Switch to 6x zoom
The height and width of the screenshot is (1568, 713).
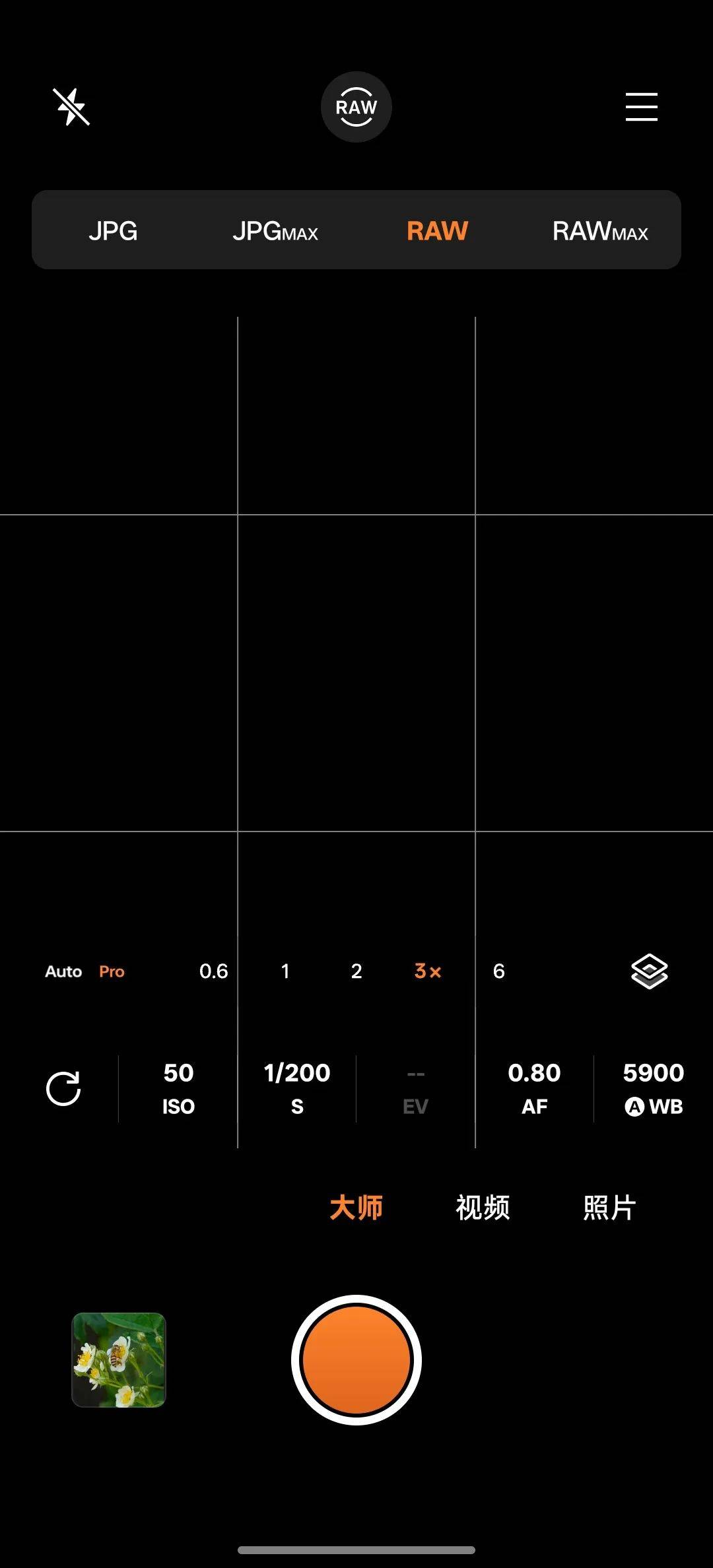pos(499,971)
